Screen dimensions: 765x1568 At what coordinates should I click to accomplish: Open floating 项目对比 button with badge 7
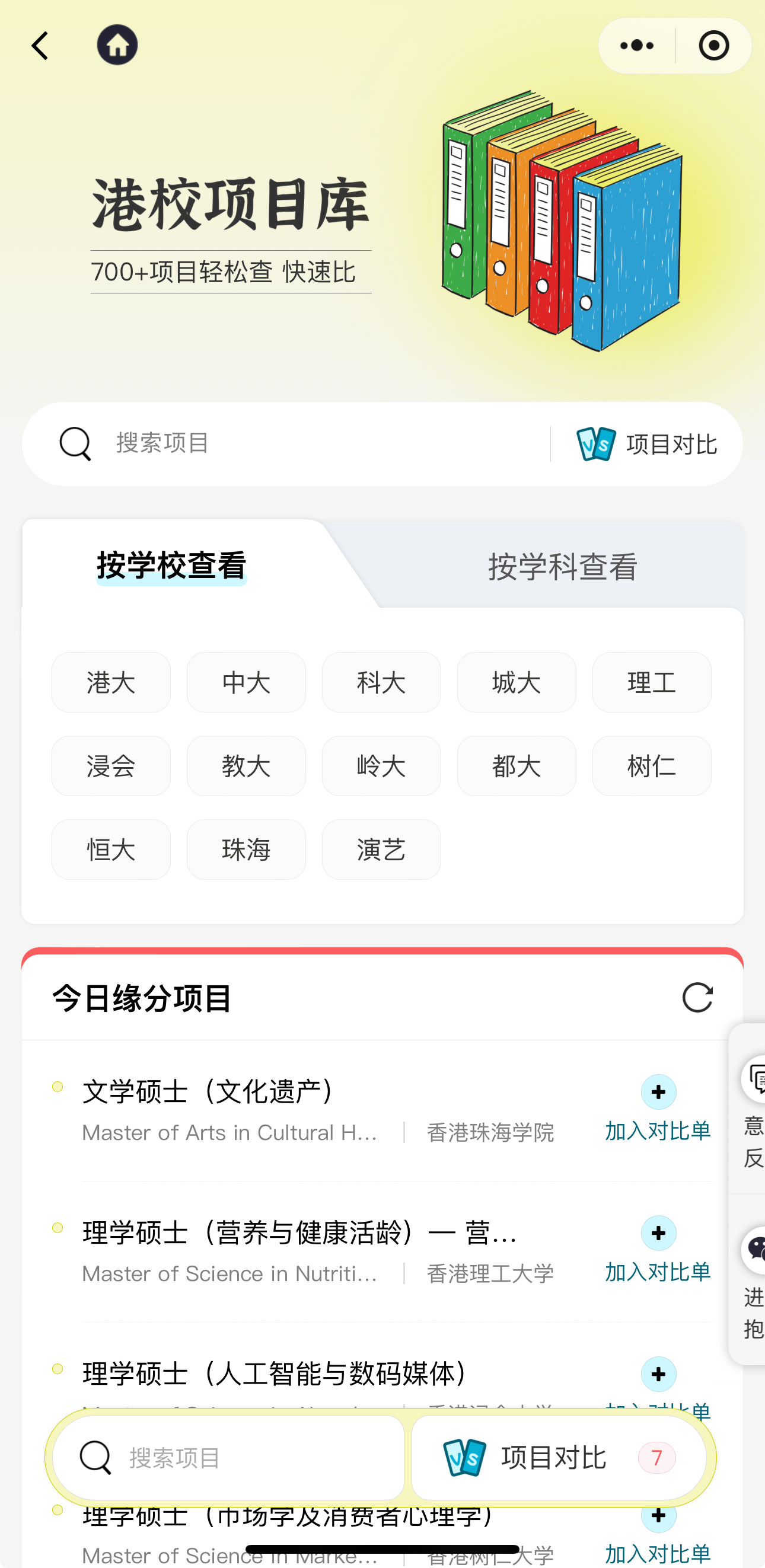559,1458
